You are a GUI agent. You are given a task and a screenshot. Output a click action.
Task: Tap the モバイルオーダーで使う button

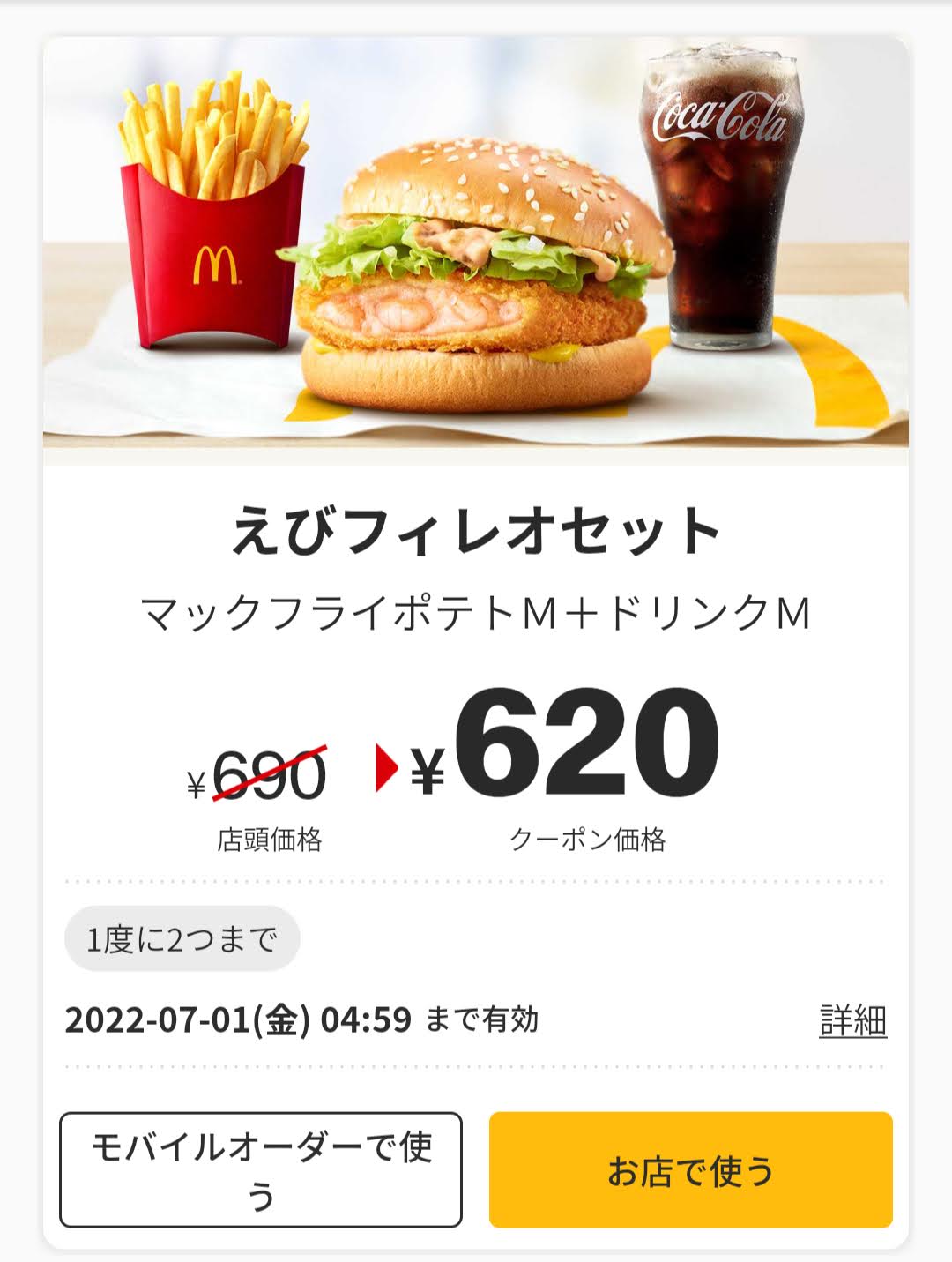point(261,1169)
